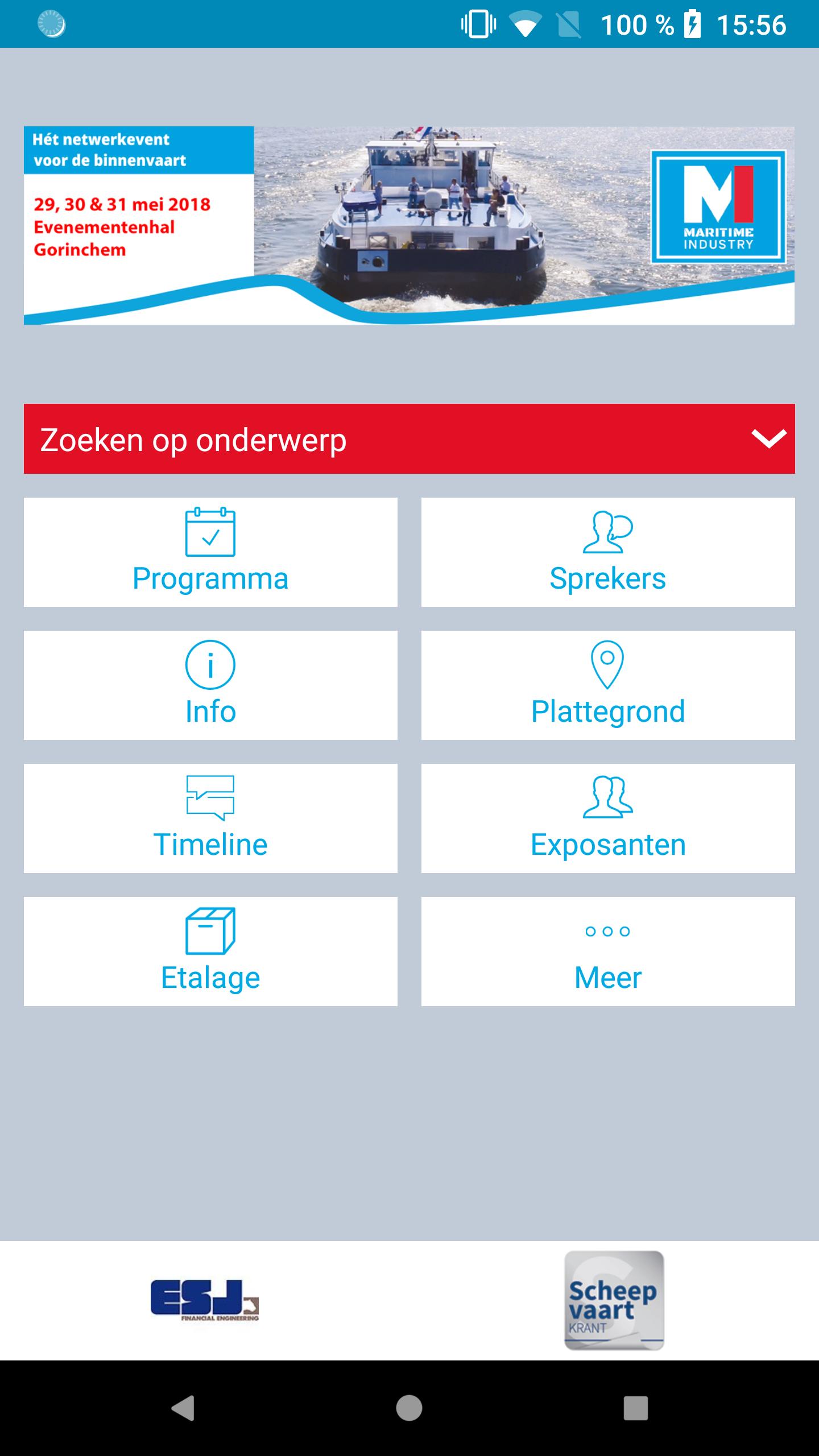Expand the Zoeken op onderwerp search panel
The image size is (819, 1456).
click(x=408, y=439)
